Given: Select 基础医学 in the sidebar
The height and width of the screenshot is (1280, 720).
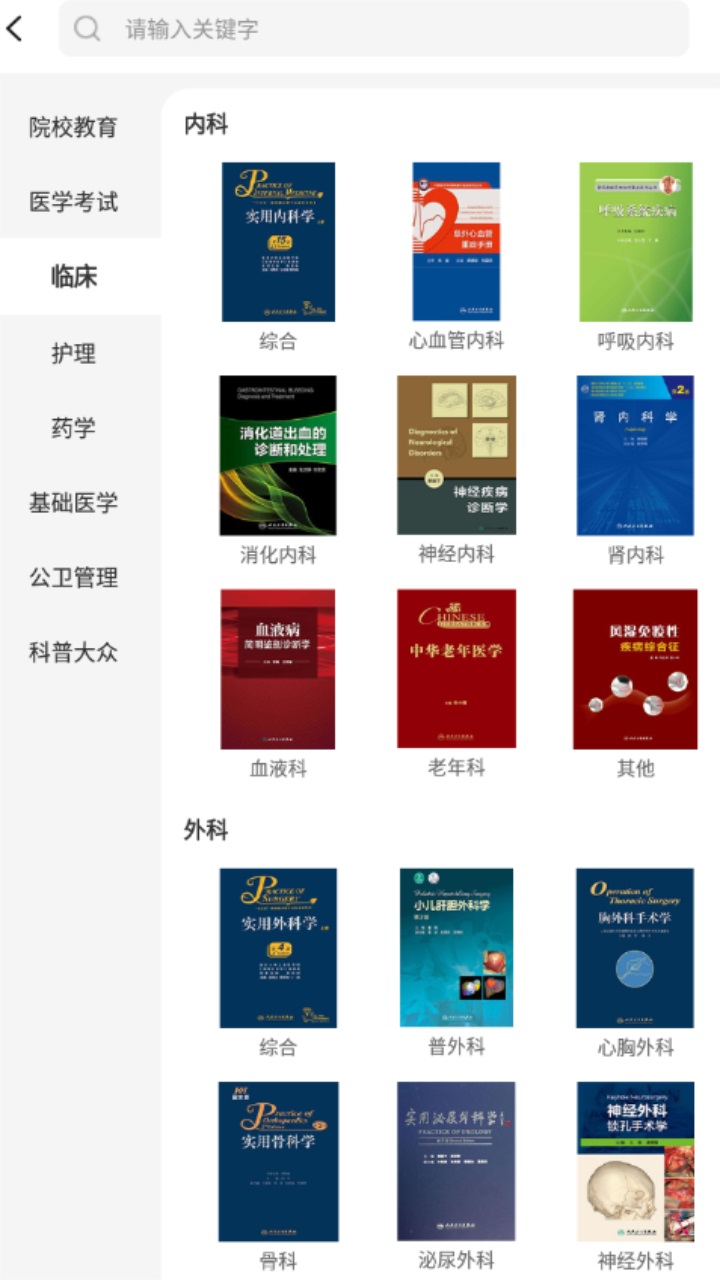Looking at the screenshot, I should [73, 503].
